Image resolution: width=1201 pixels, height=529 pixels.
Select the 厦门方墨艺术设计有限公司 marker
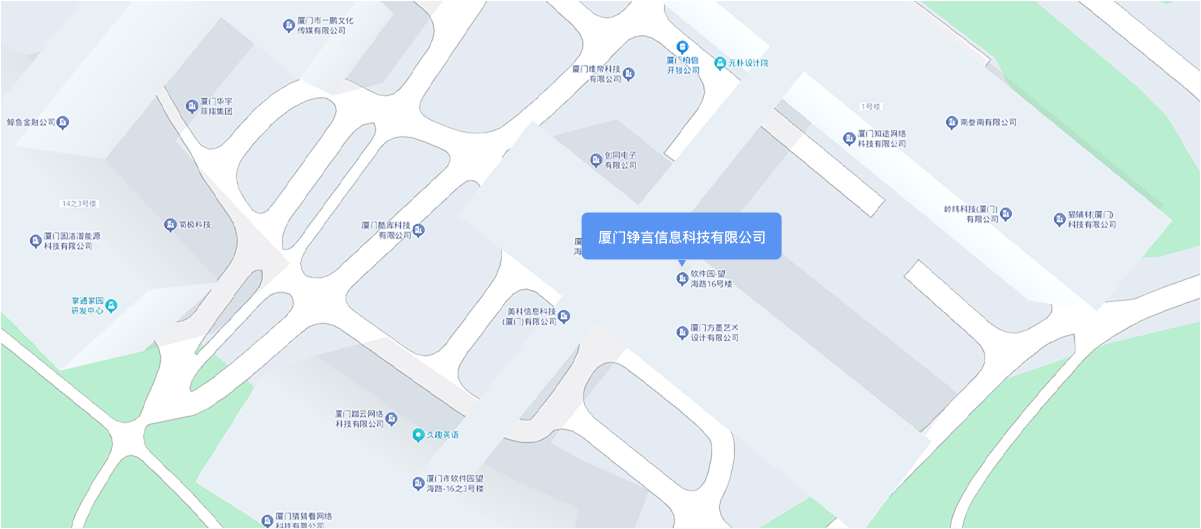coord(682,332)
